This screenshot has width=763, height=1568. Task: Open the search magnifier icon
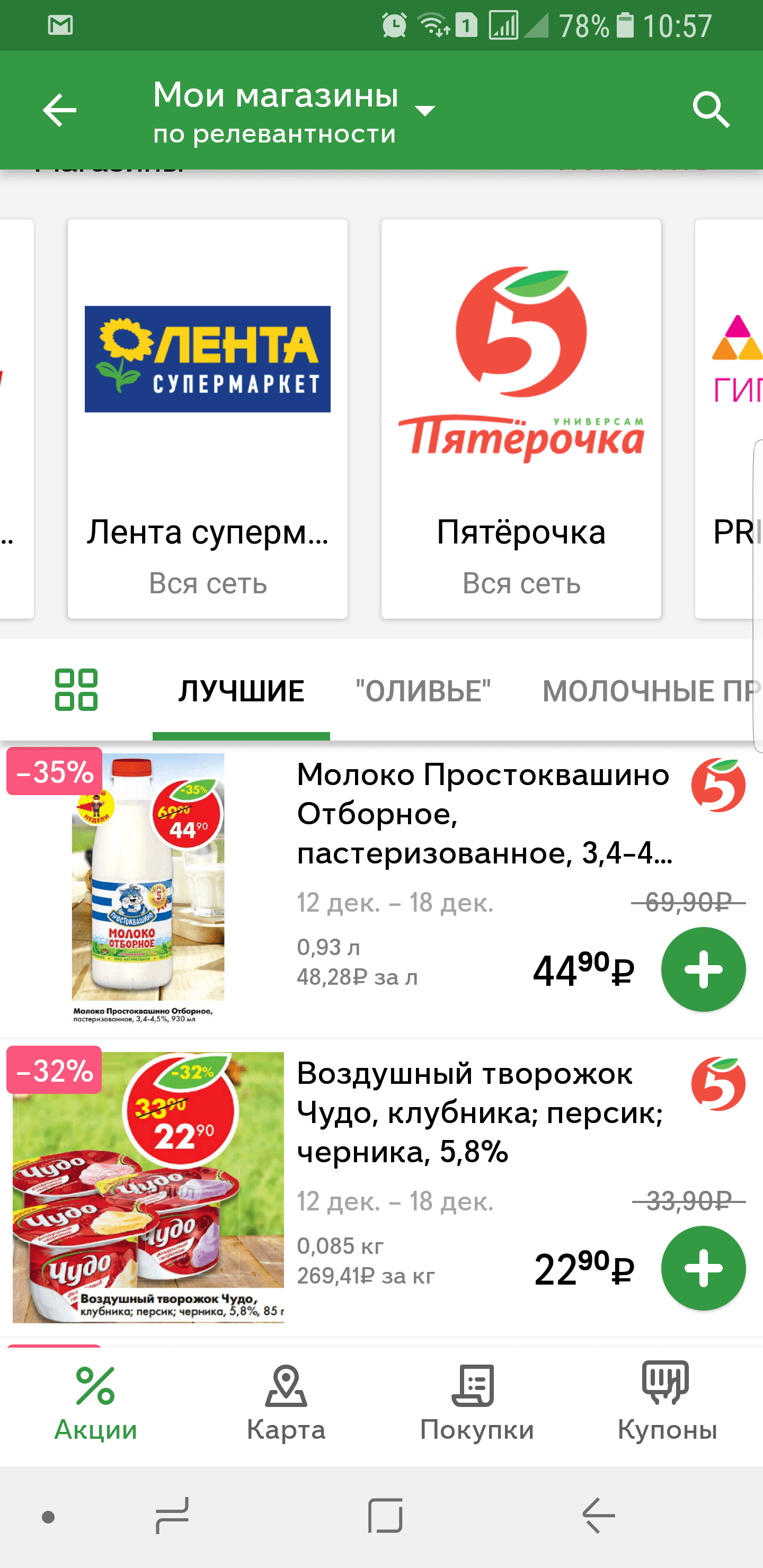pos(711,110)
